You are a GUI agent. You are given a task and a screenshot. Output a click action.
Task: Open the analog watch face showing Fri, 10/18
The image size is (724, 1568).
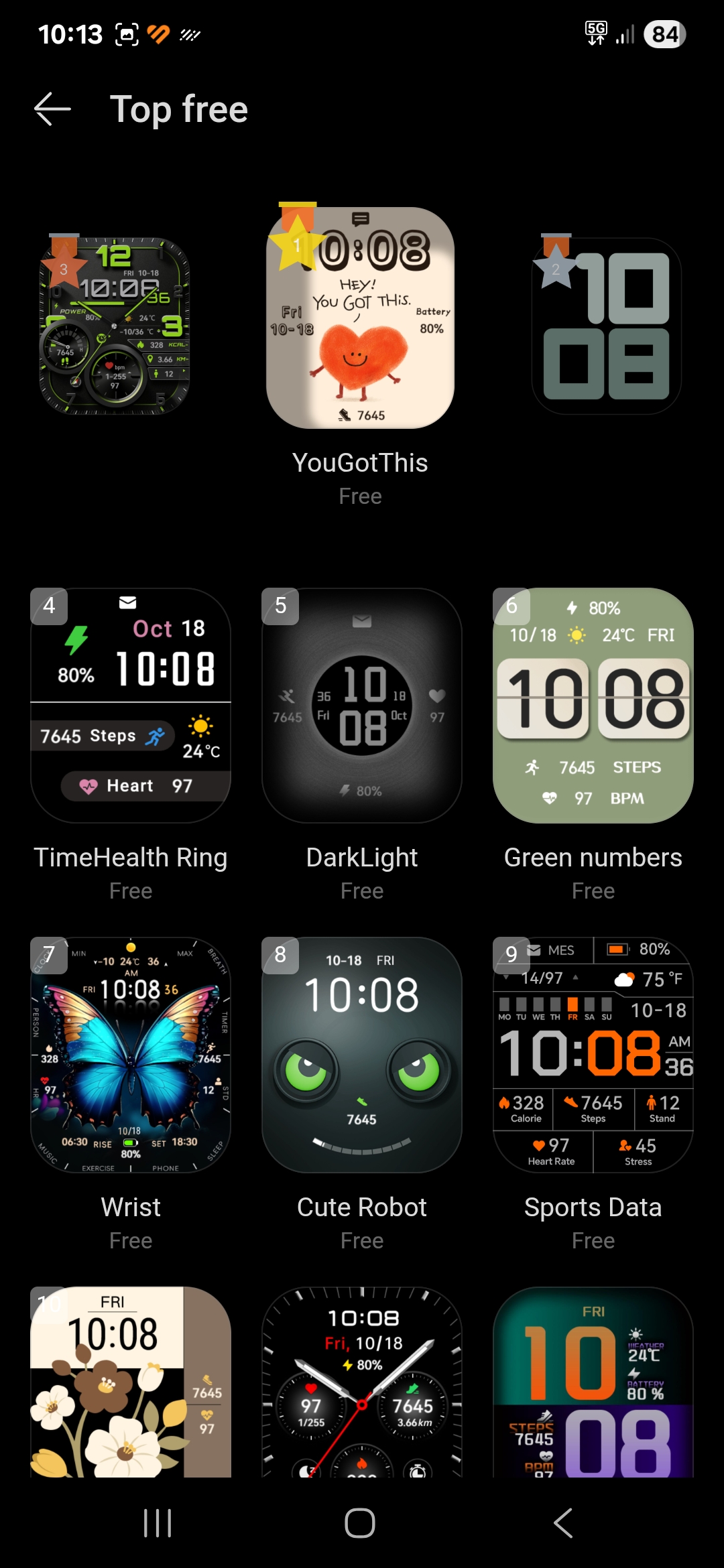click(362, 1382)
